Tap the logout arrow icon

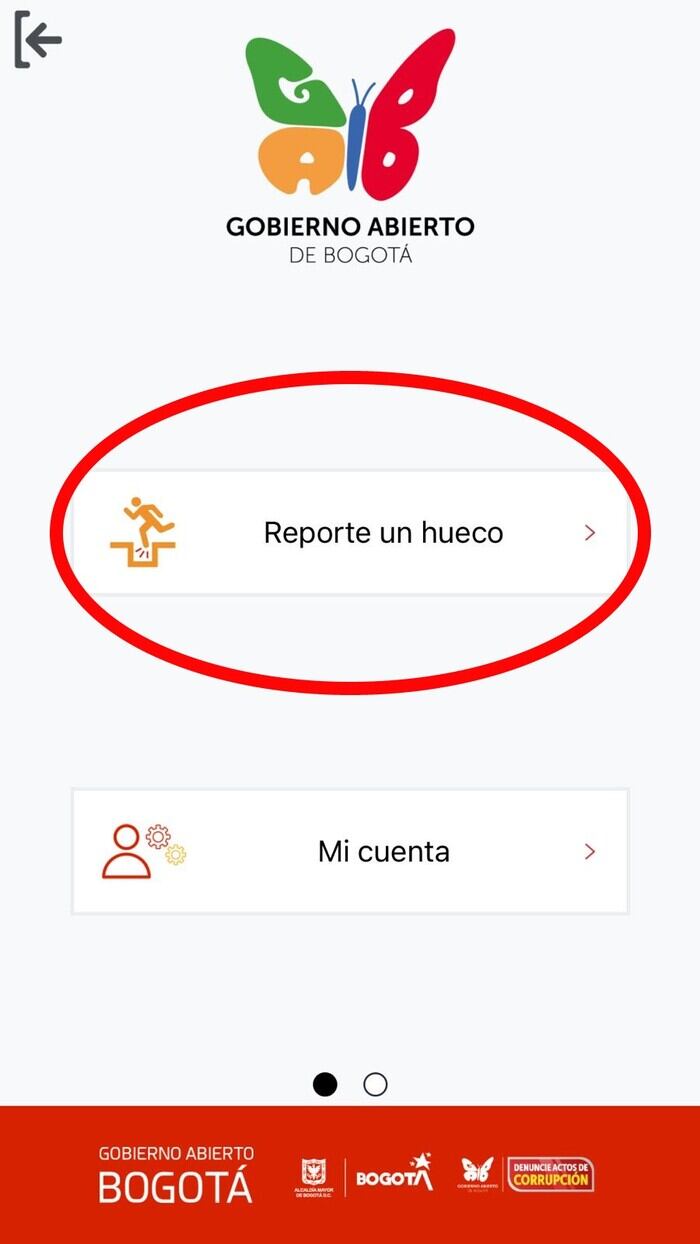tap(38, 41)
